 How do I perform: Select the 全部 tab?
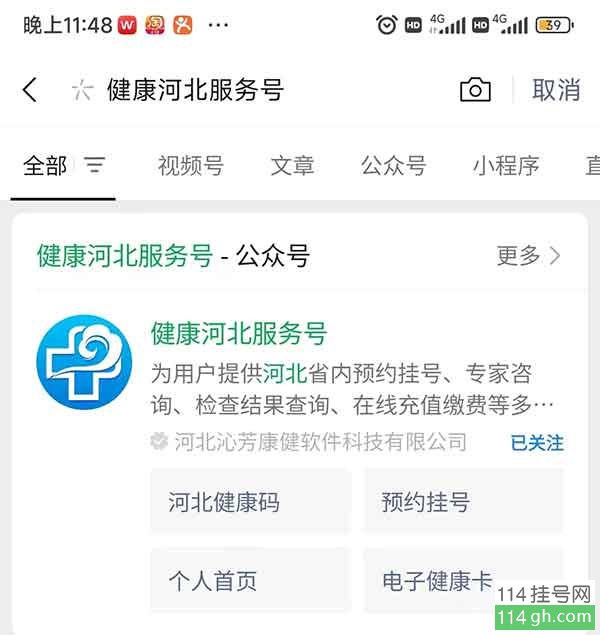[45, 166]
